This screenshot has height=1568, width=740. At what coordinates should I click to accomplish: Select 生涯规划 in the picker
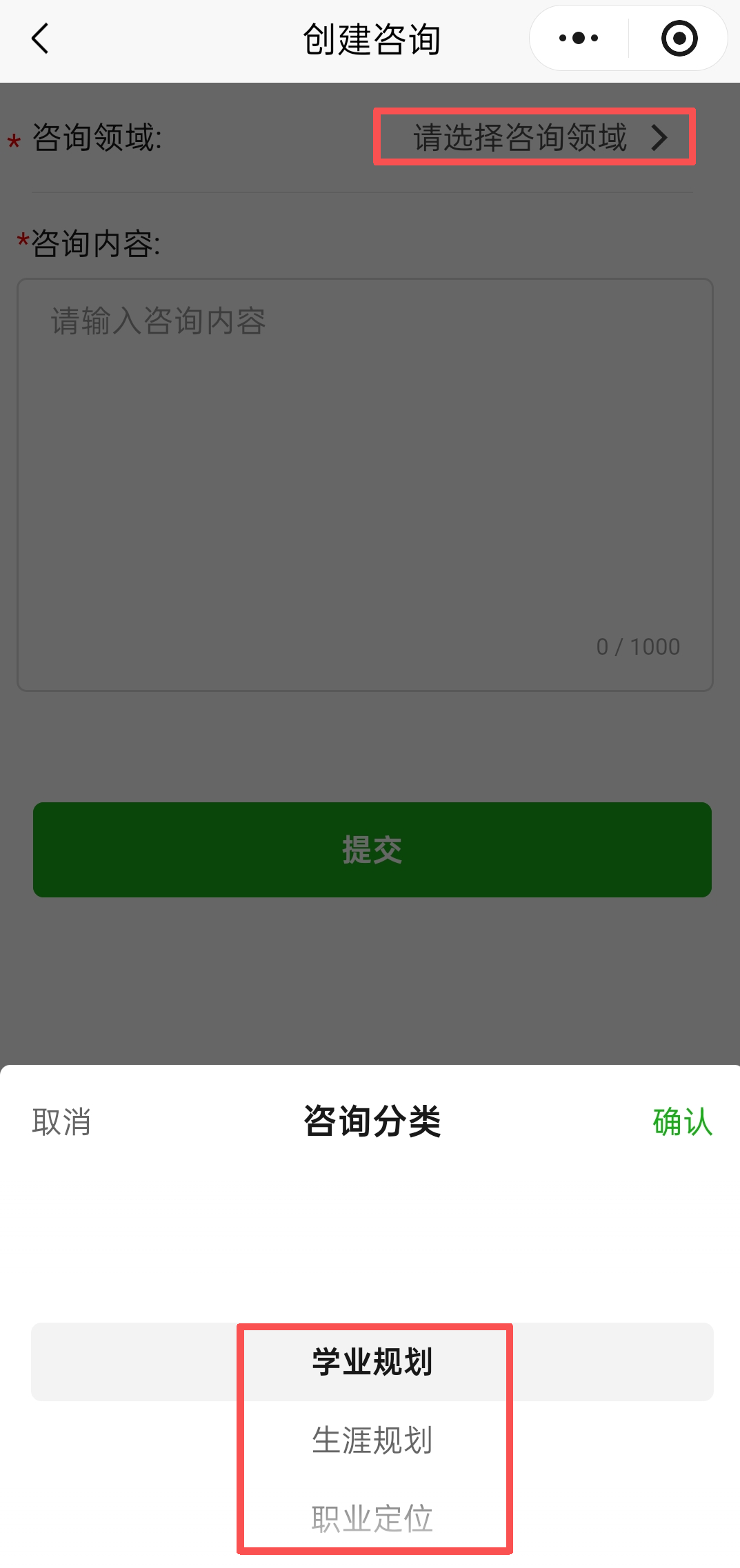click(372, 1440)
